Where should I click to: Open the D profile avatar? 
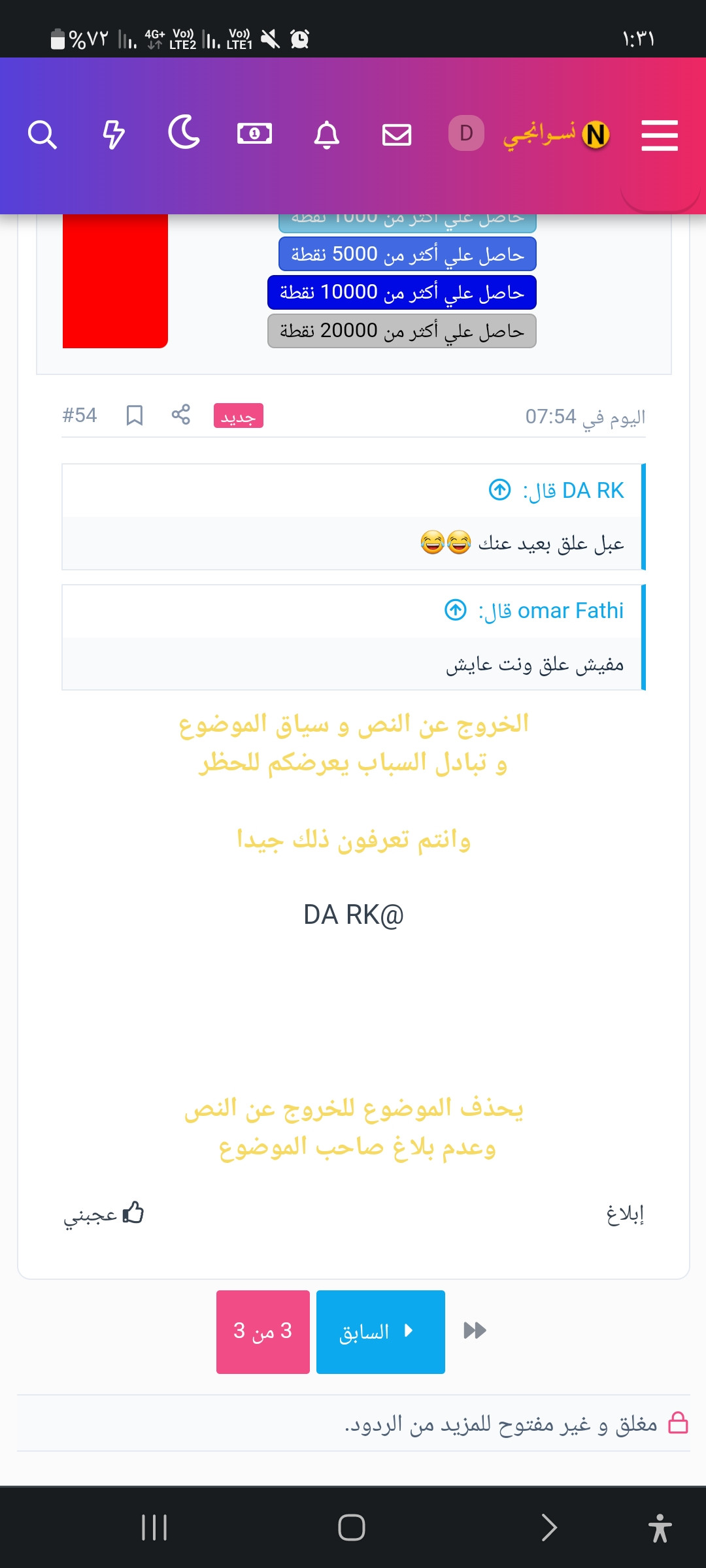pos(466,133)
